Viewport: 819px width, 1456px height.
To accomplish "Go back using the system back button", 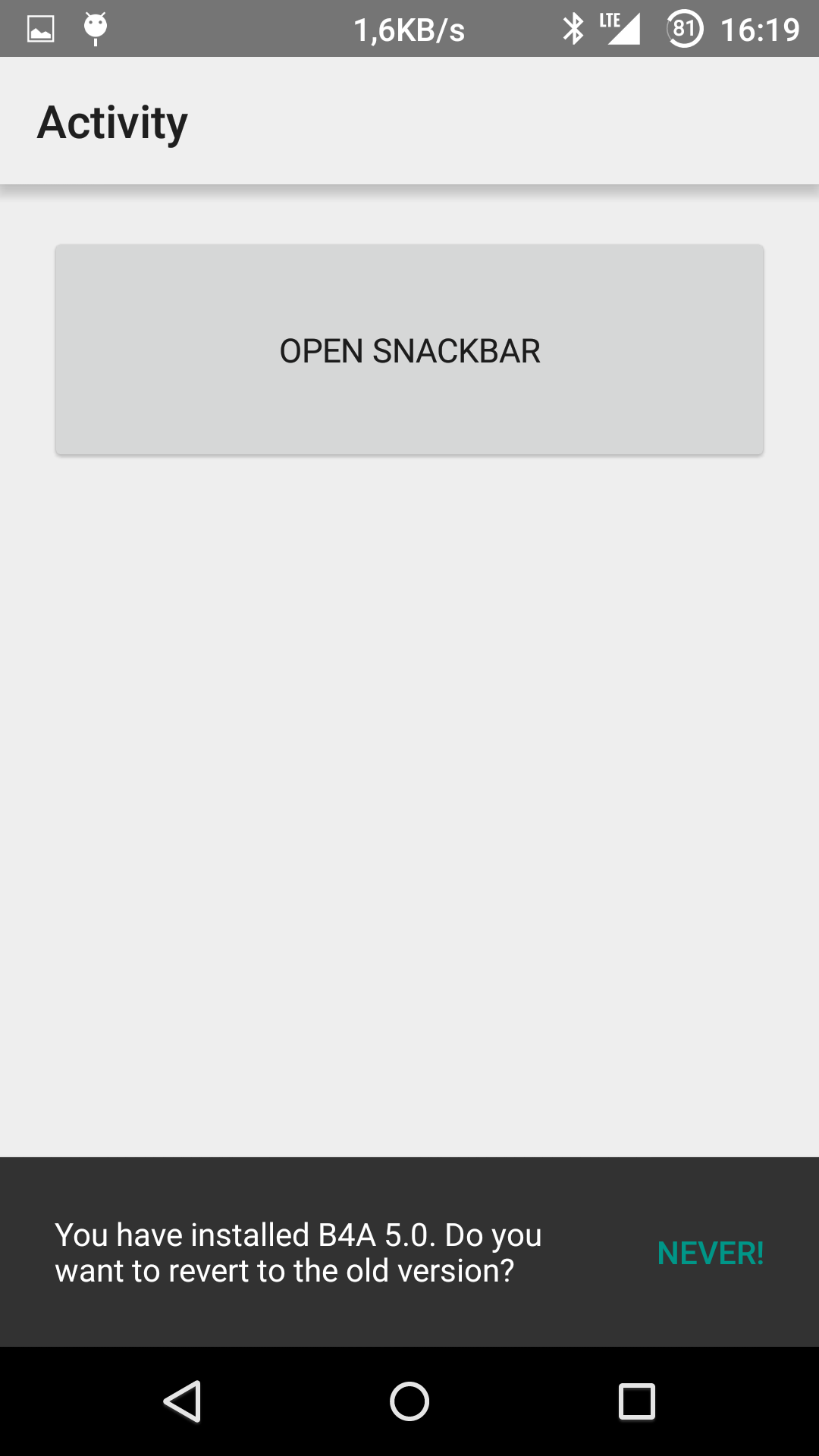I will click(183, 1401).
